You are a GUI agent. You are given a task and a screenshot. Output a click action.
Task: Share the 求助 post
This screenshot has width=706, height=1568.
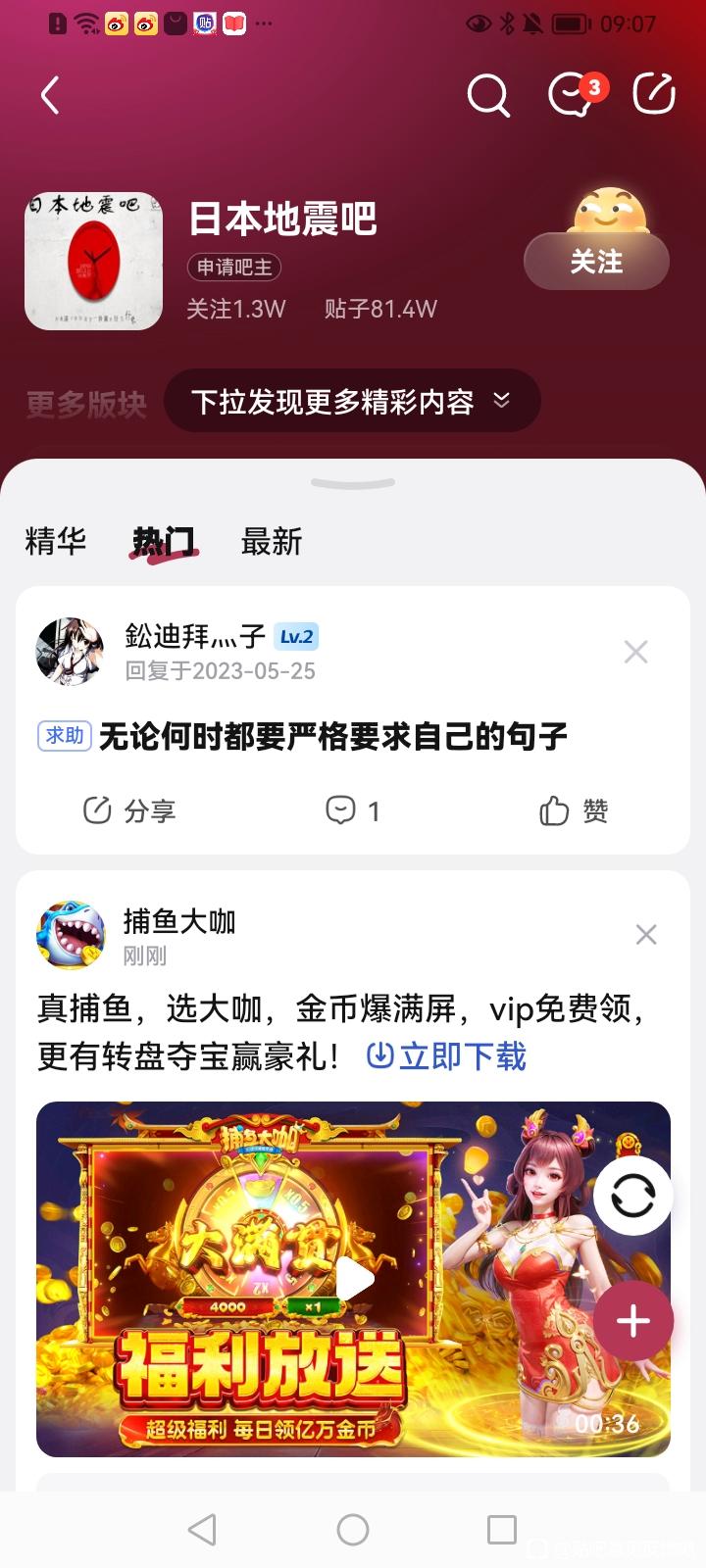(129, 810)
